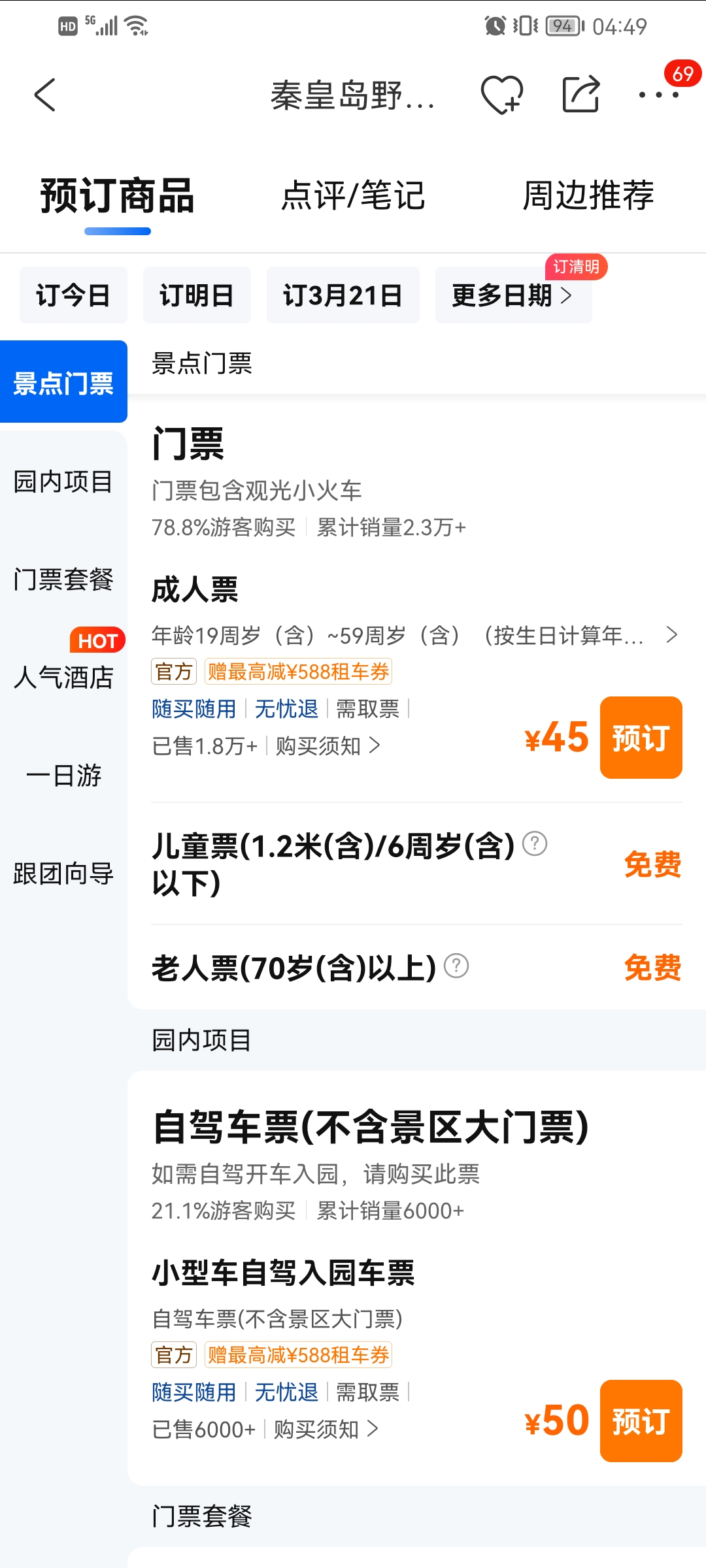Go back to previous page
Image resolution: width=706 pixels, height=1568 pixels.
click(45, 95)
